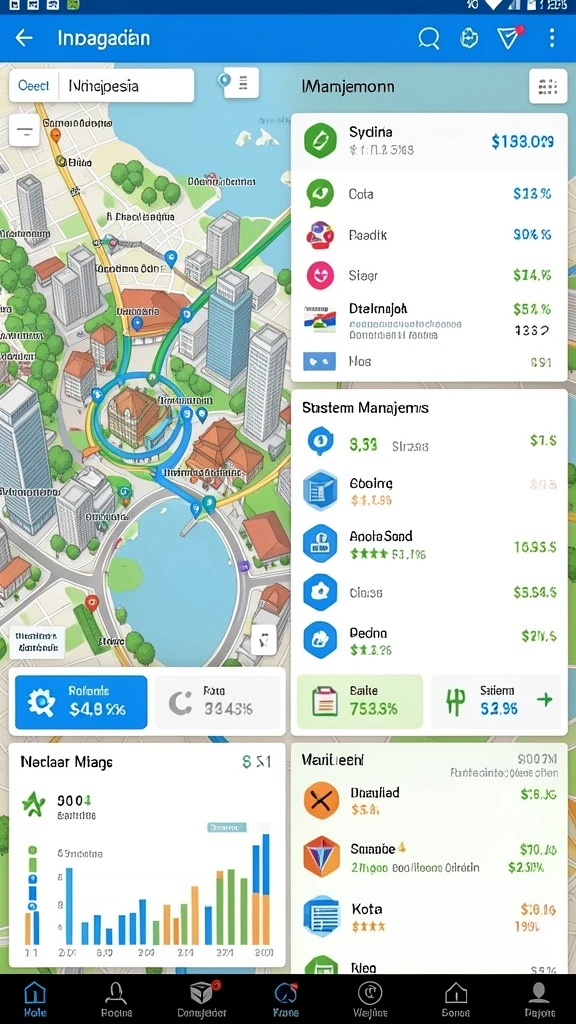Tap the minus button on the map
The image size is (576, 1024).
[x=25, y=132]
